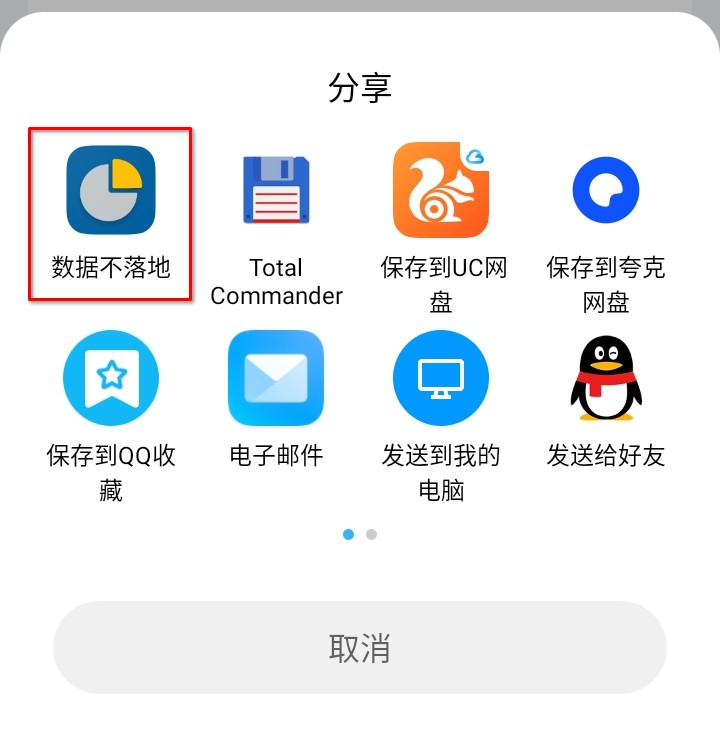Screen dimensions: 720x738
Task: Share to Total Commander
Action: click(276, 192)
